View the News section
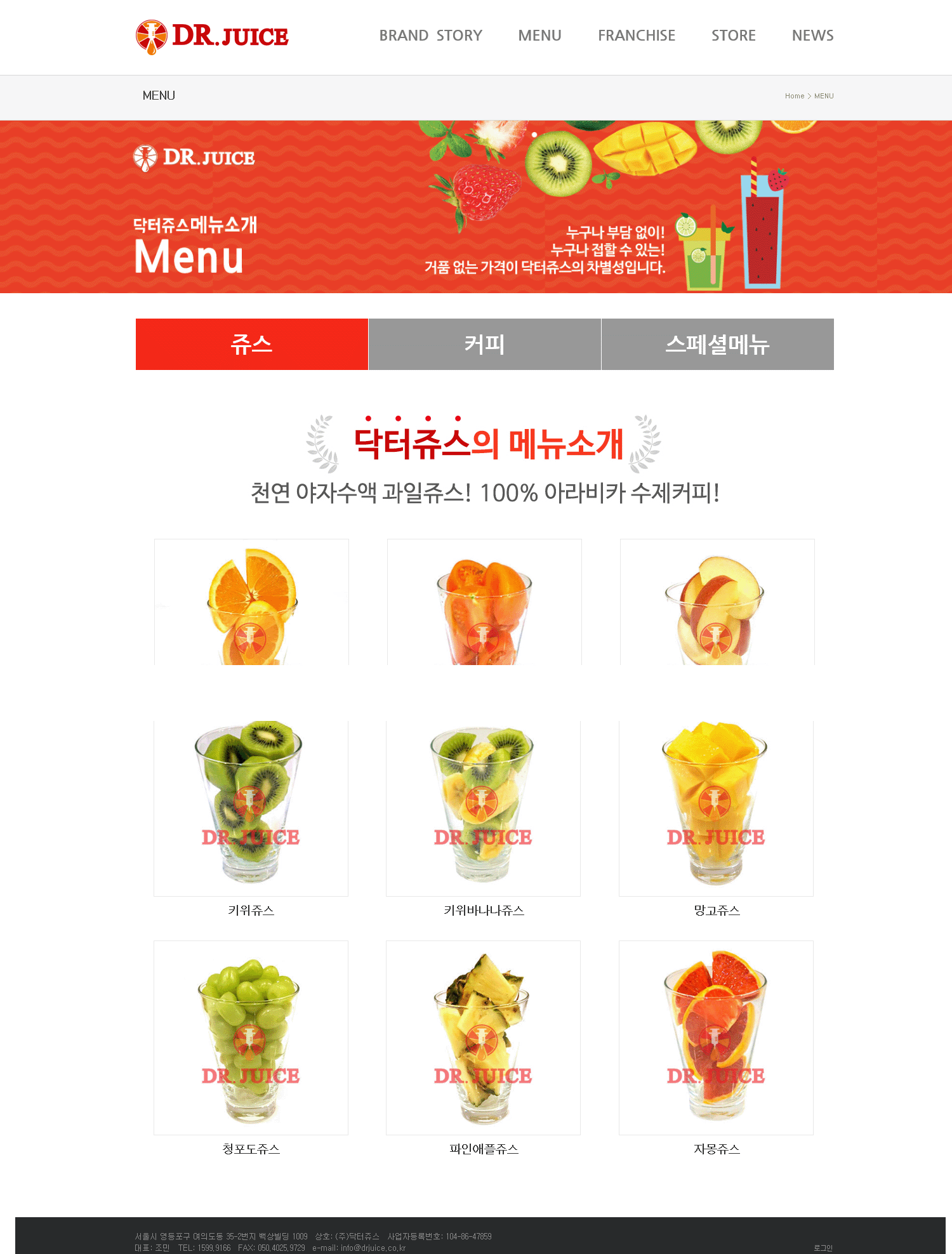Viewport: 952px width, 1254px height. [812, 36]
